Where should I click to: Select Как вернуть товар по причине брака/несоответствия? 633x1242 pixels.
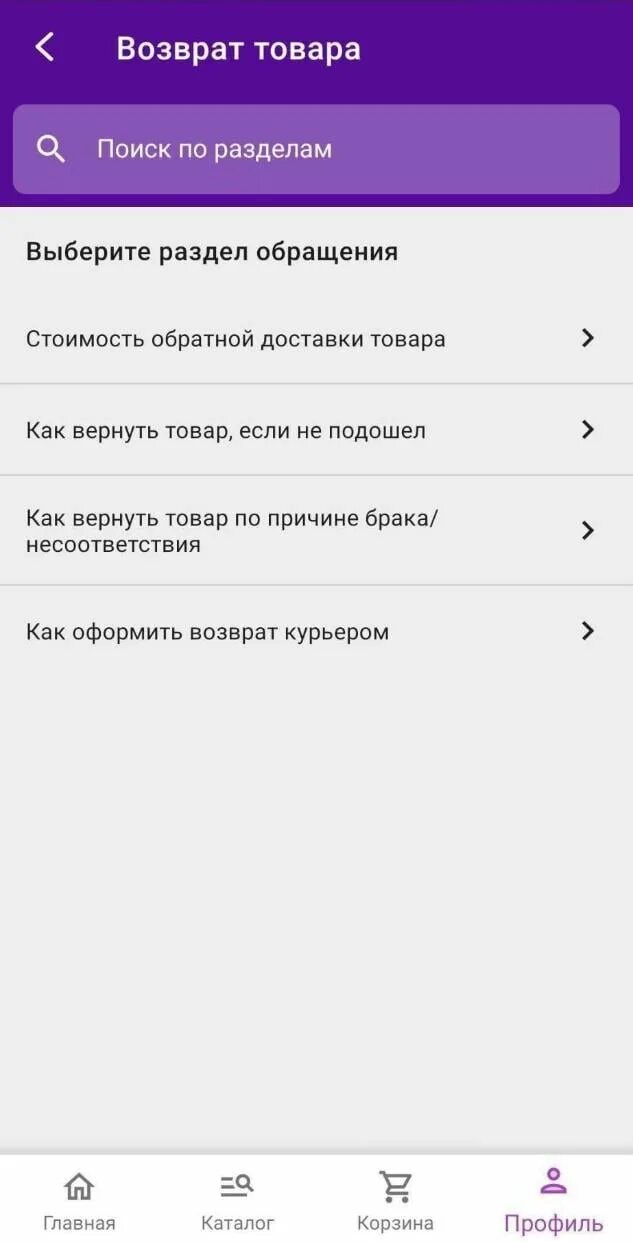(x=316, y=531)
